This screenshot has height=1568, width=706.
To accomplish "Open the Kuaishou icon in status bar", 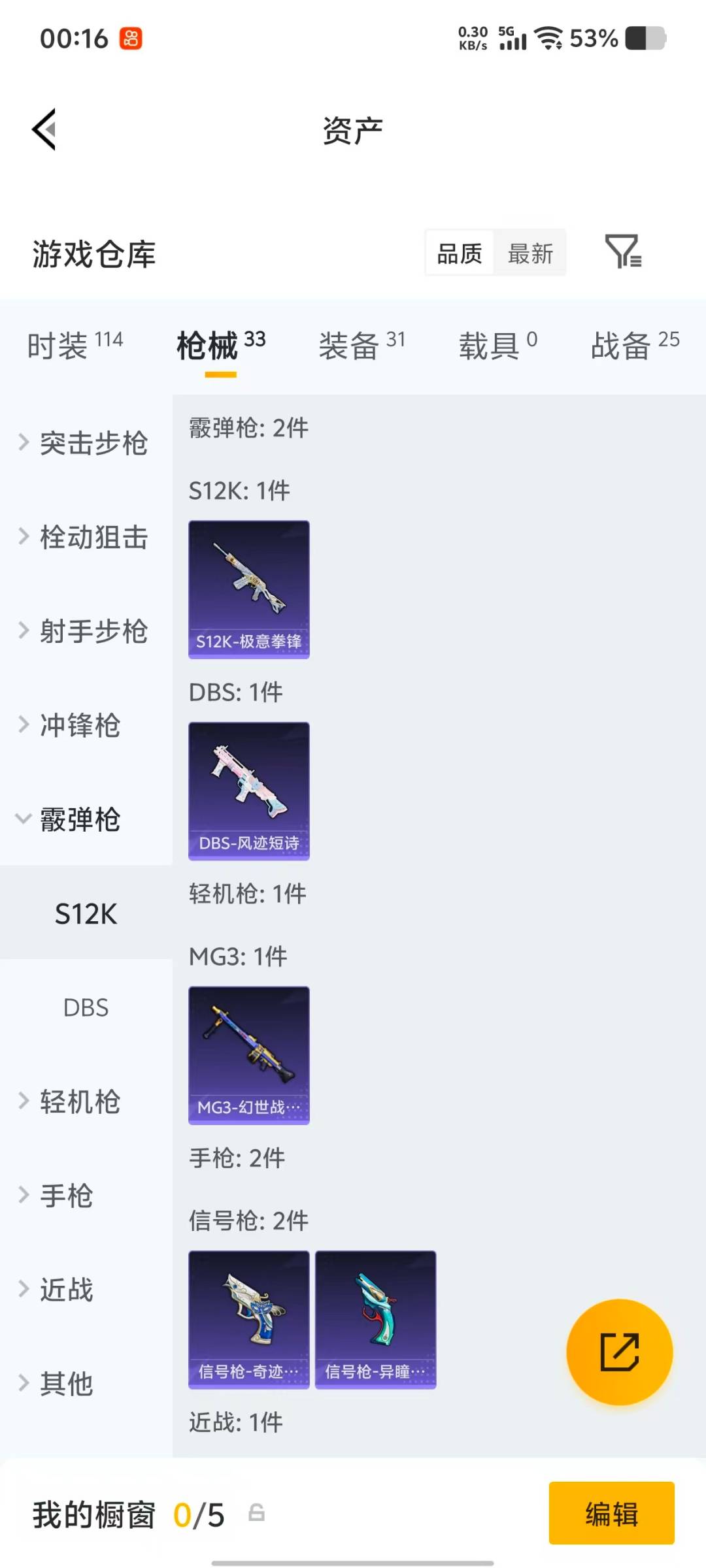I will click(129, 38).
